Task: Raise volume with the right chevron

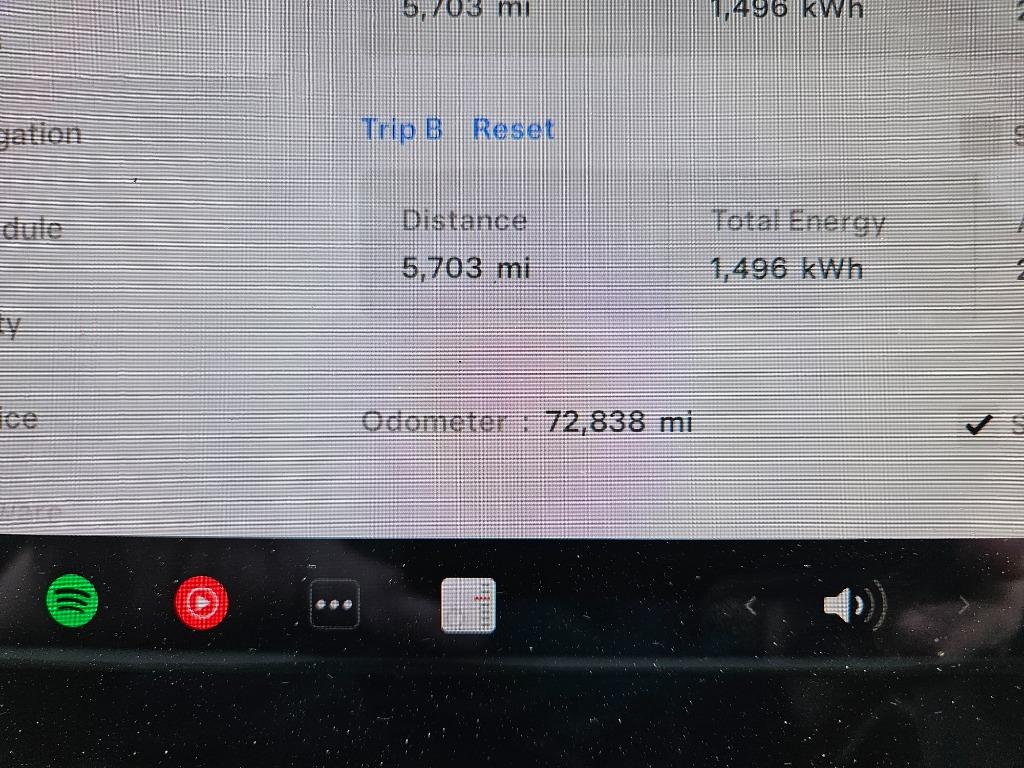Action: pyautogui.click(x=964, y=605)
